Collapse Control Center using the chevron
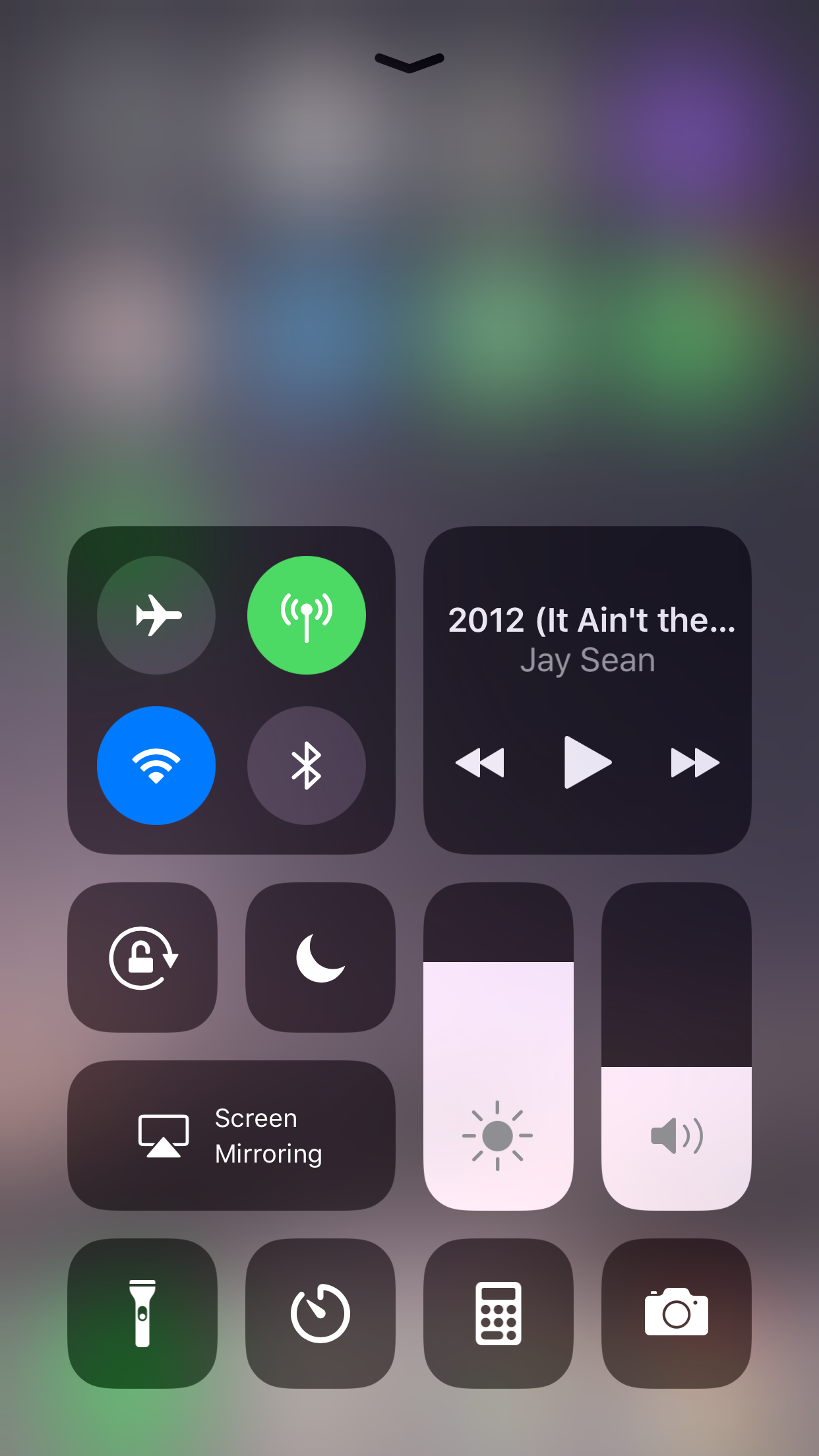 [x=409, y=62]
